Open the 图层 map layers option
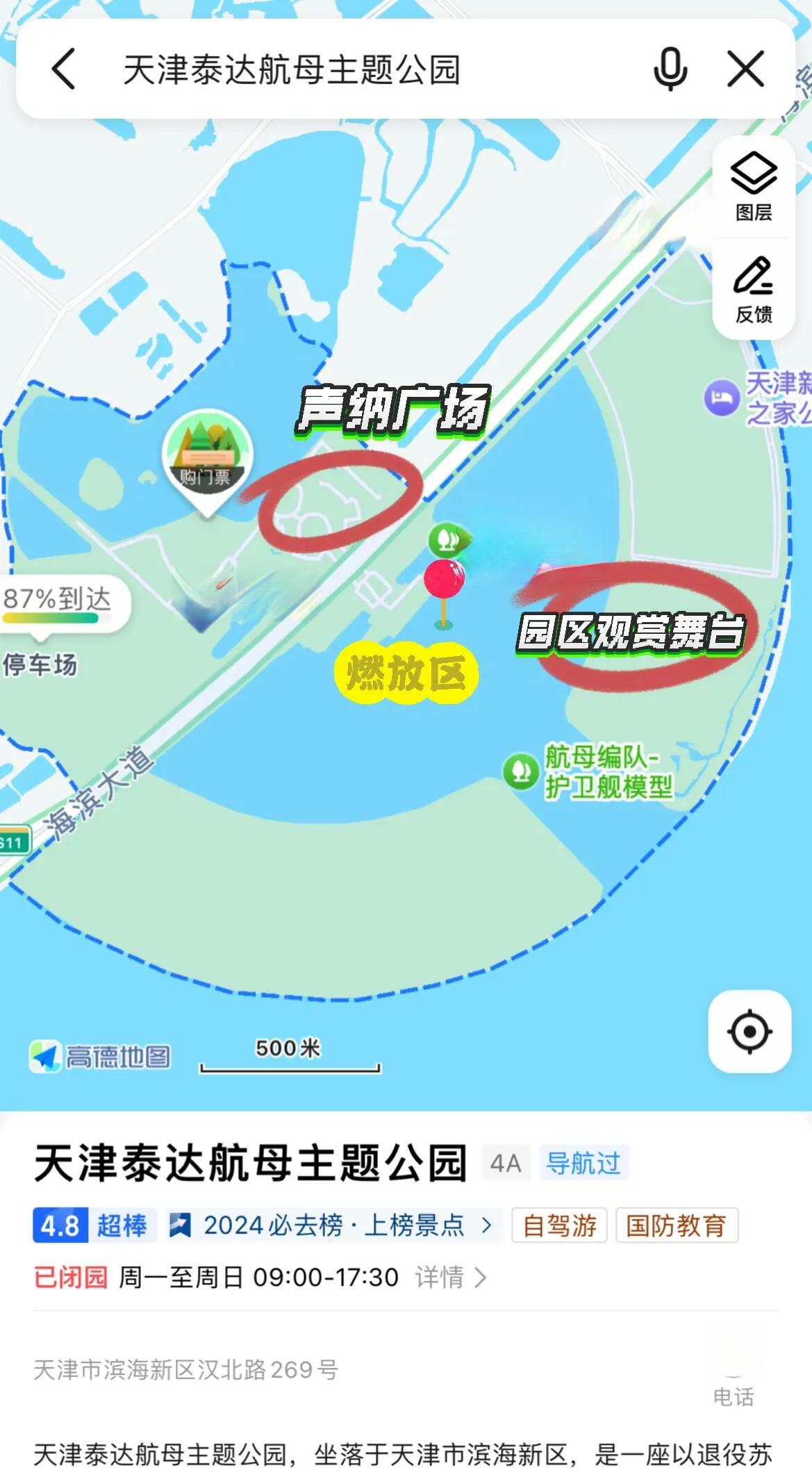Image resolution: width=812 pixels, height=1470 pixels. [754, 186]
